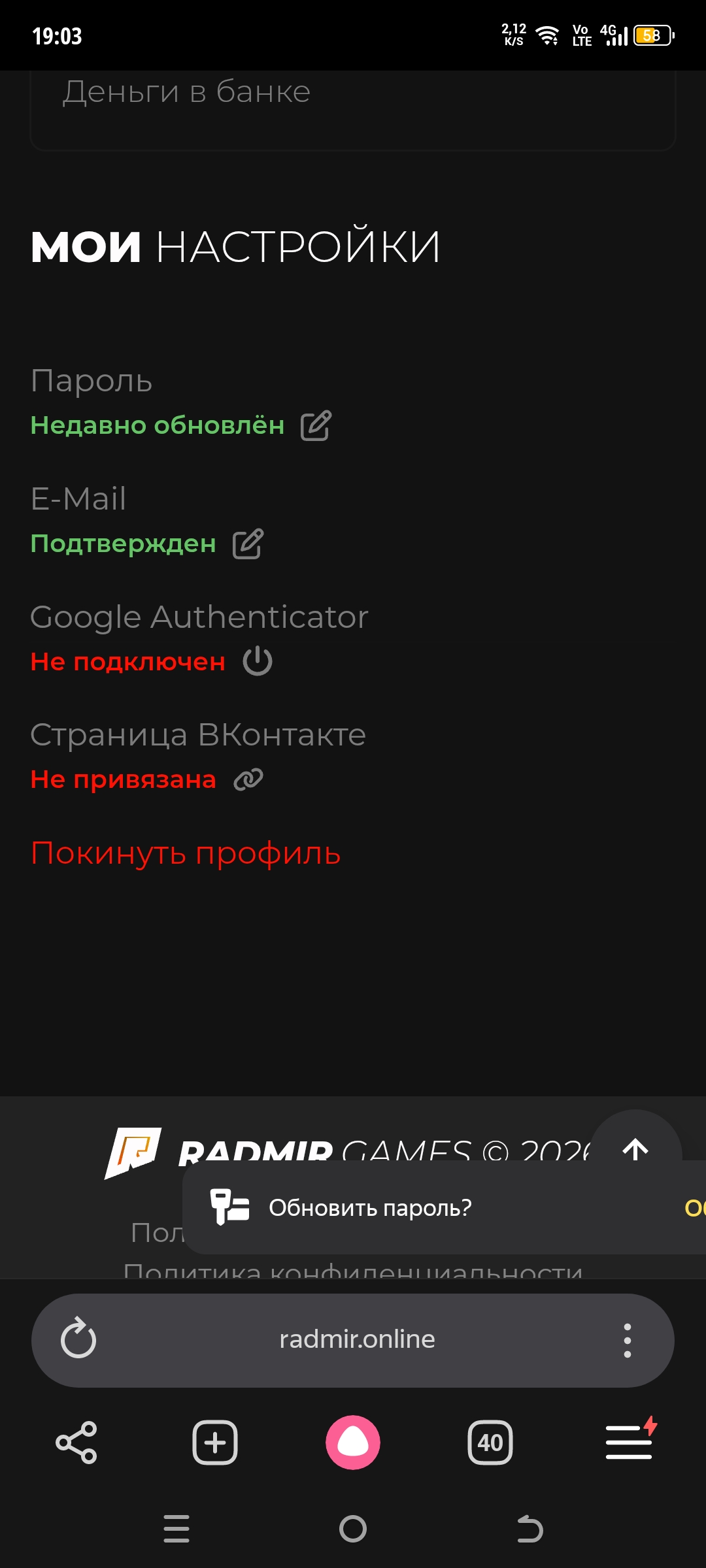Launch the Alice voice assistant
Viewport: 706px width, 1568px height.
coord(353,1443)
